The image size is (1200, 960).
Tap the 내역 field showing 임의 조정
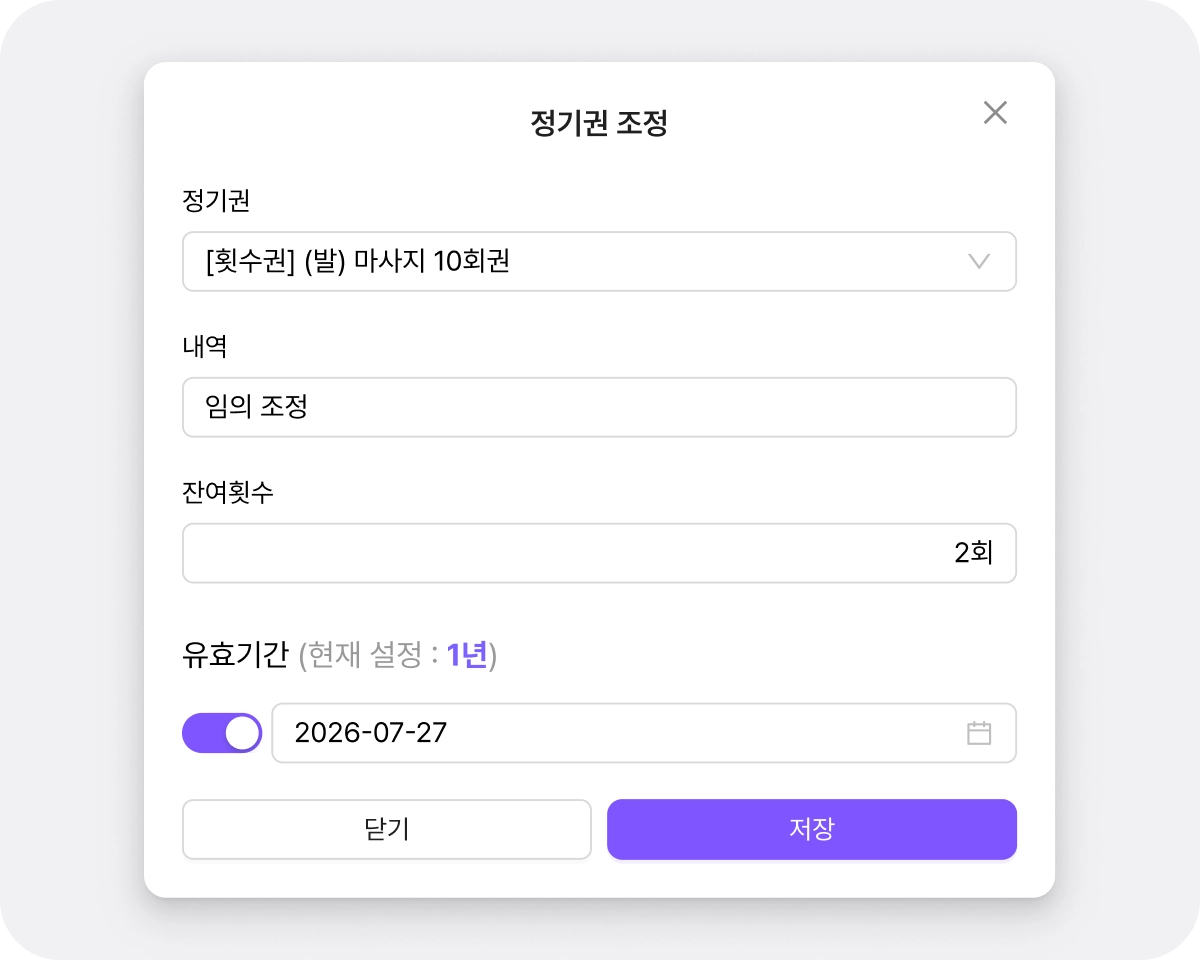(x=599, y=407)
